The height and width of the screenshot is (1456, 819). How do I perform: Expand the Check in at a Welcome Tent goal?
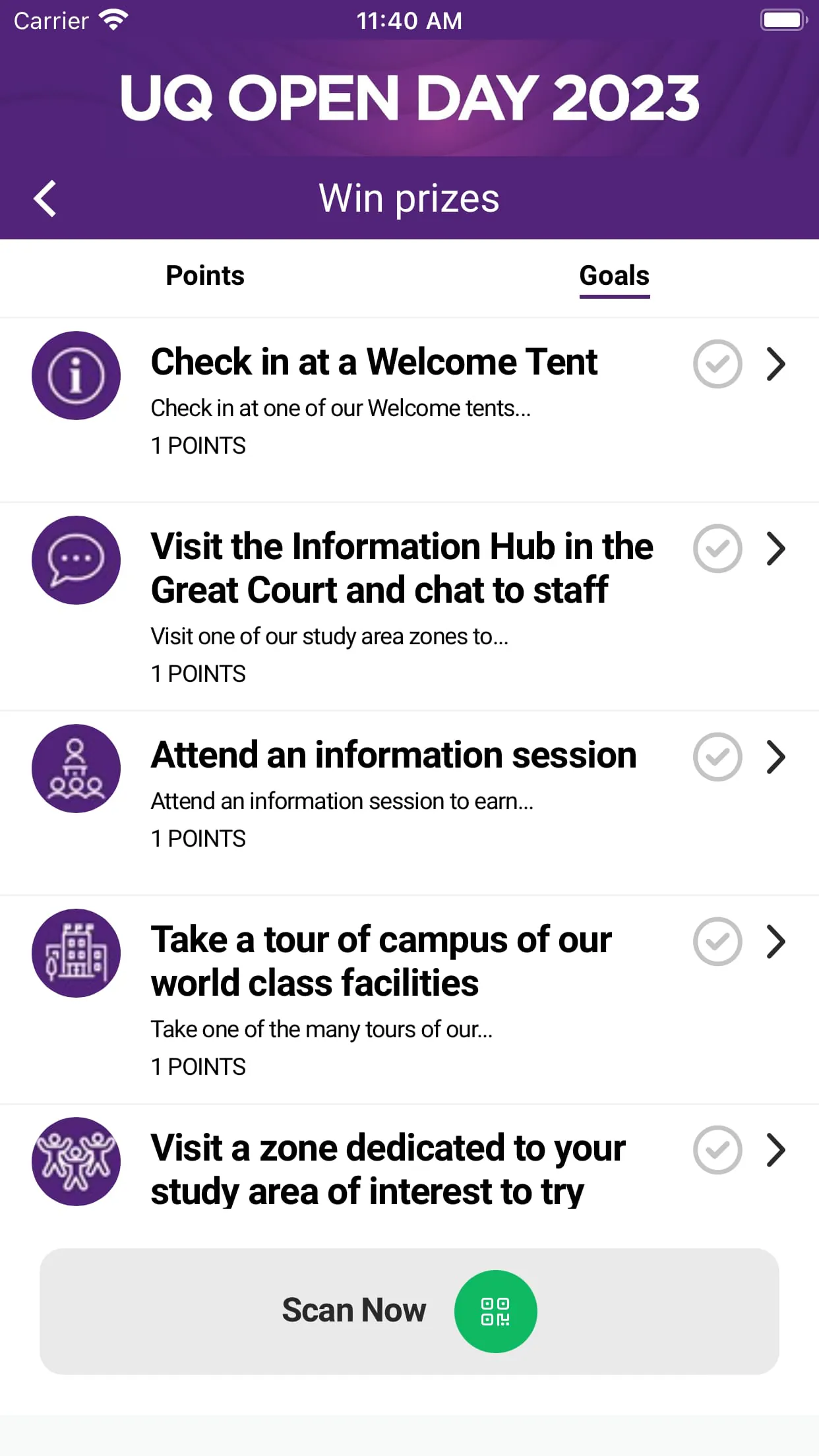[775, 364]
